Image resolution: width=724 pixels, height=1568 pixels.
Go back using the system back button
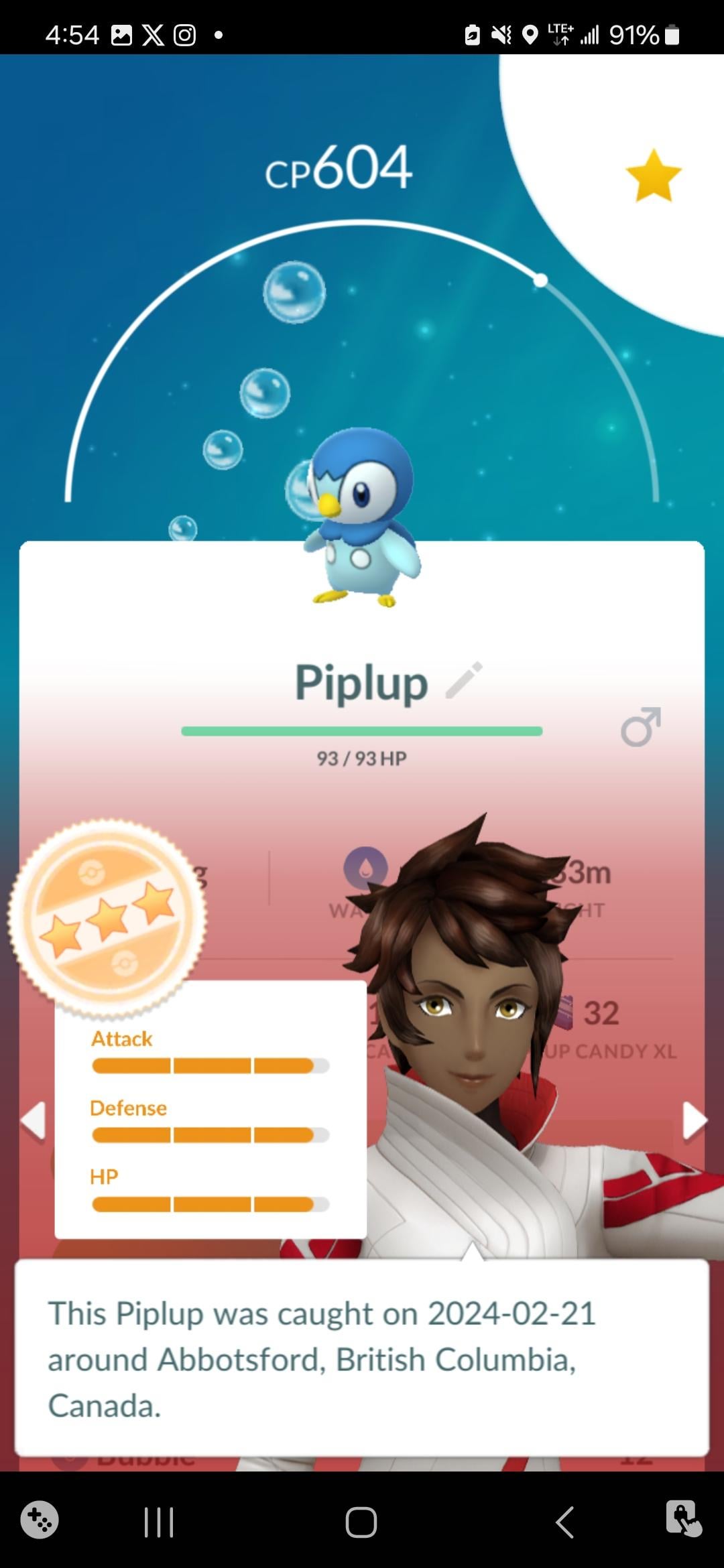(x=565, y=1522)
